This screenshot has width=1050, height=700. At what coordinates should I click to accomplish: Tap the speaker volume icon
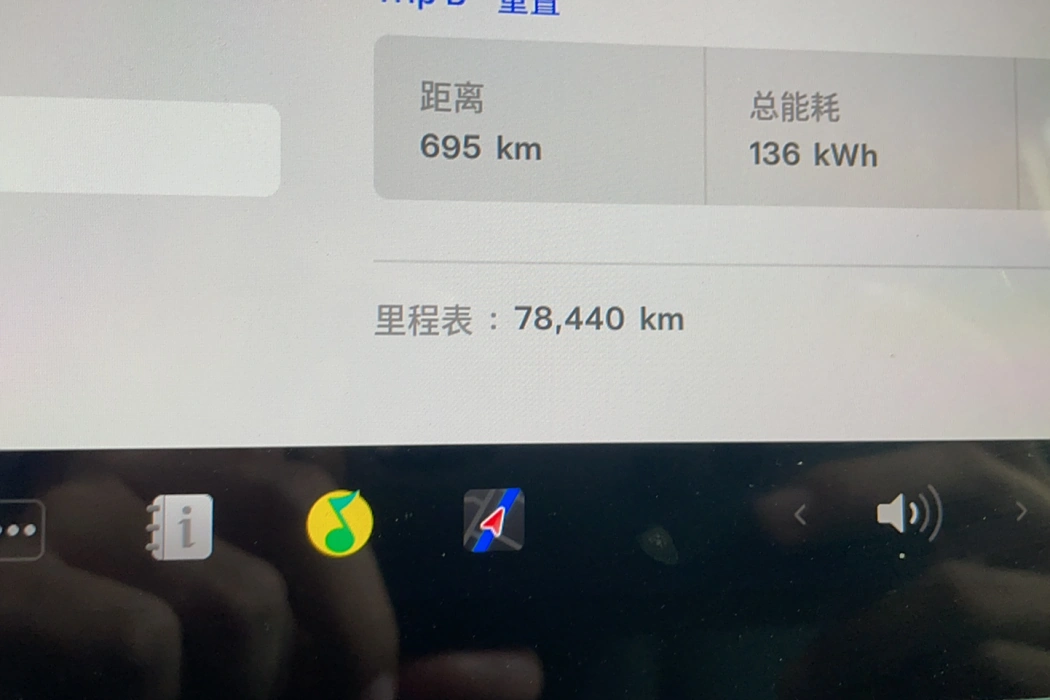(908, 514)
